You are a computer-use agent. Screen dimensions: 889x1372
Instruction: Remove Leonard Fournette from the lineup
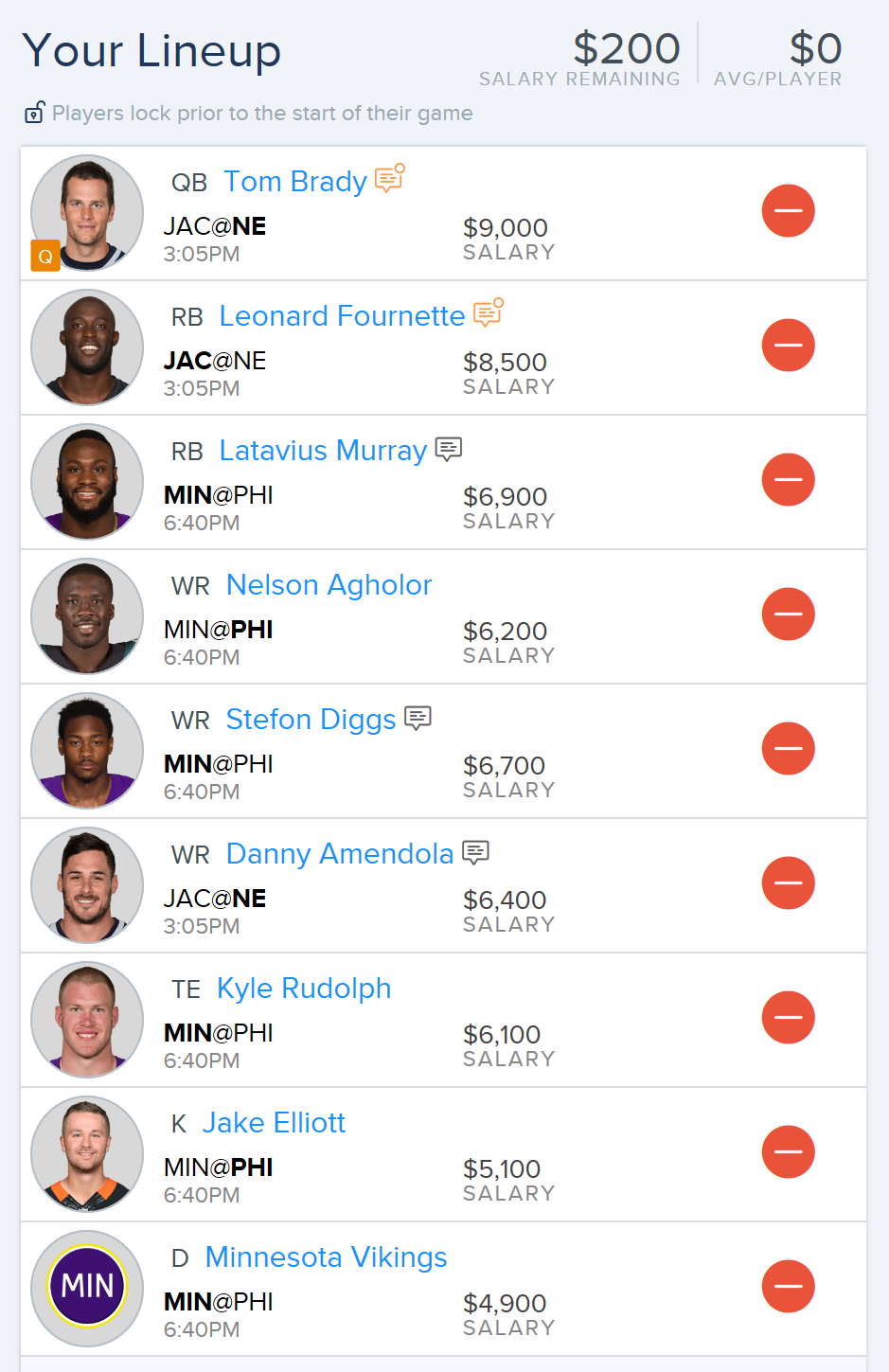(x=788, y=345)
